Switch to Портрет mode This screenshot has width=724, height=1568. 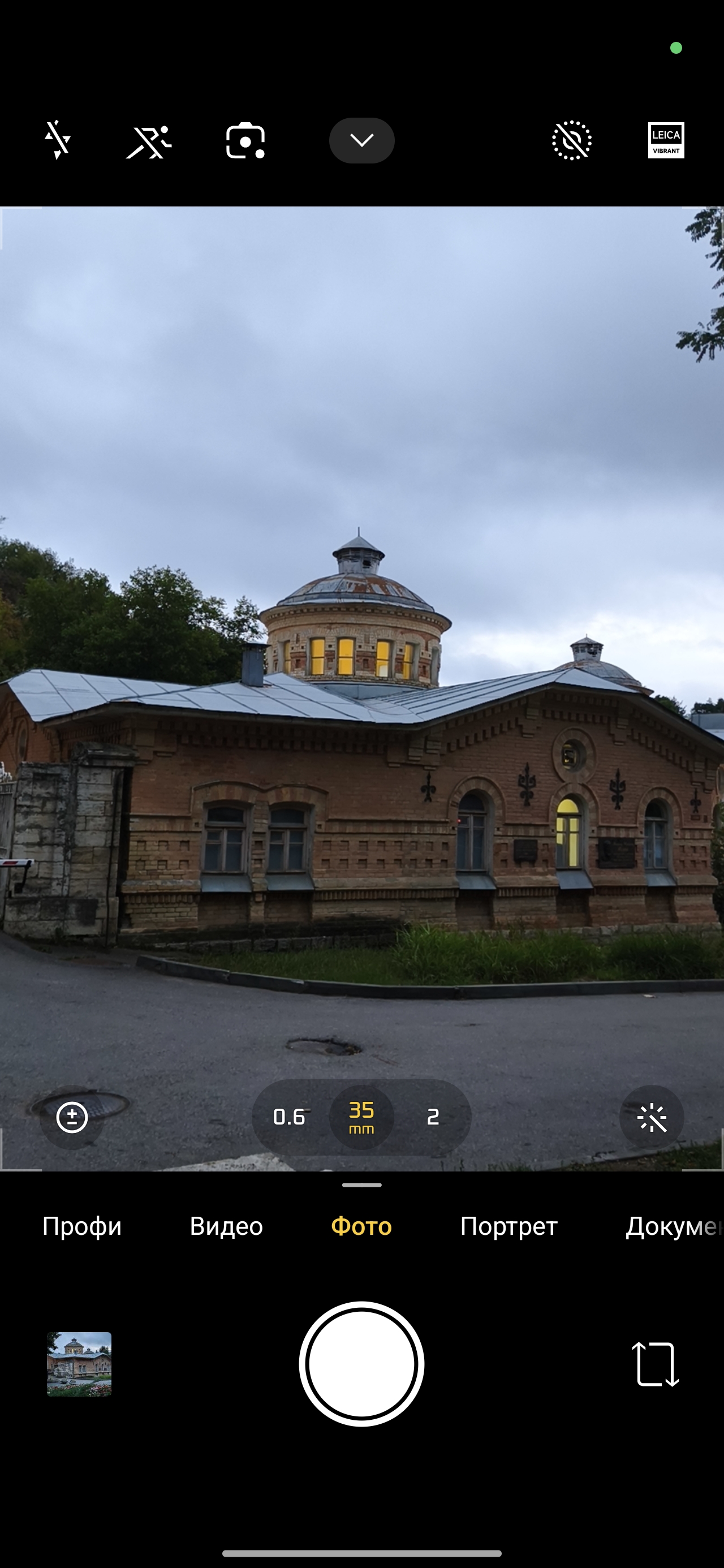(x=508, y=1226)
